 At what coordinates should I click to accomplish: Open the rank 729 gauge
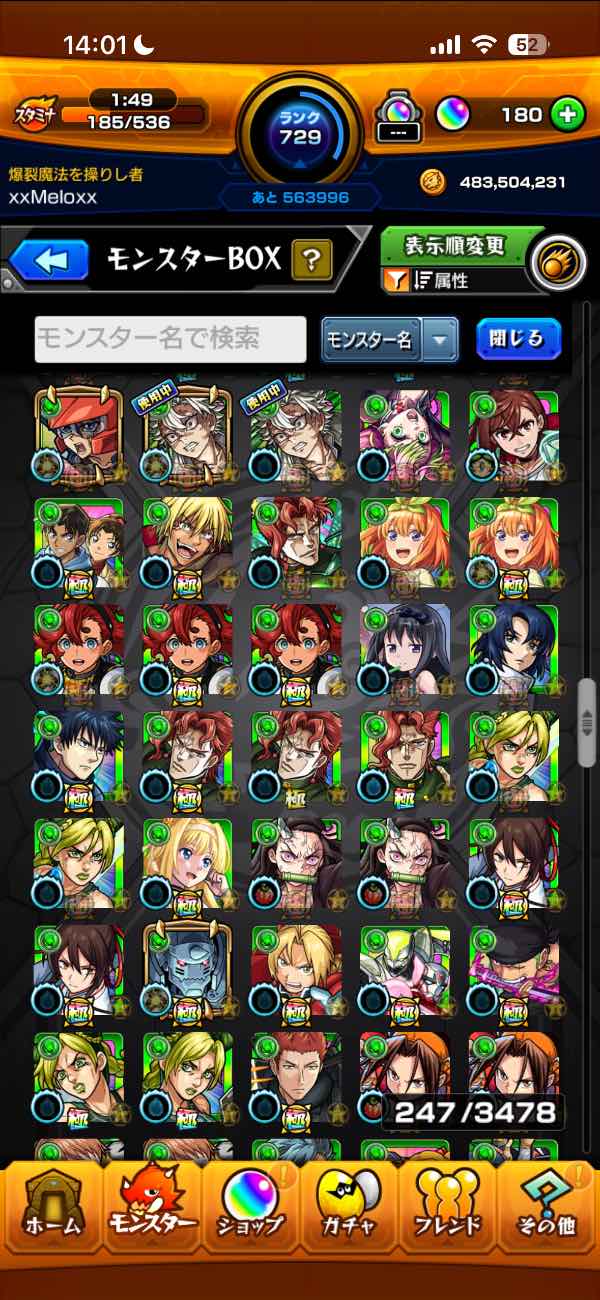pyautogui.click(x=299, y=125)
